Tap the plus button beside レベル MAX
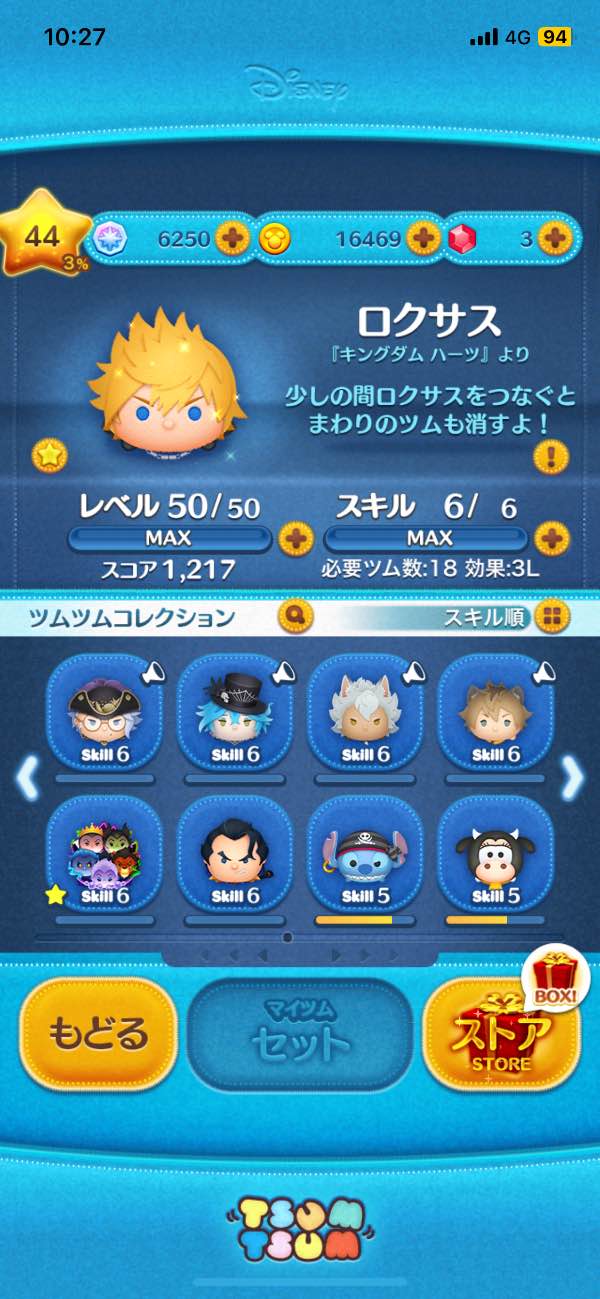The width and height of the screenshot is (600, 1299). click(295, 538)
